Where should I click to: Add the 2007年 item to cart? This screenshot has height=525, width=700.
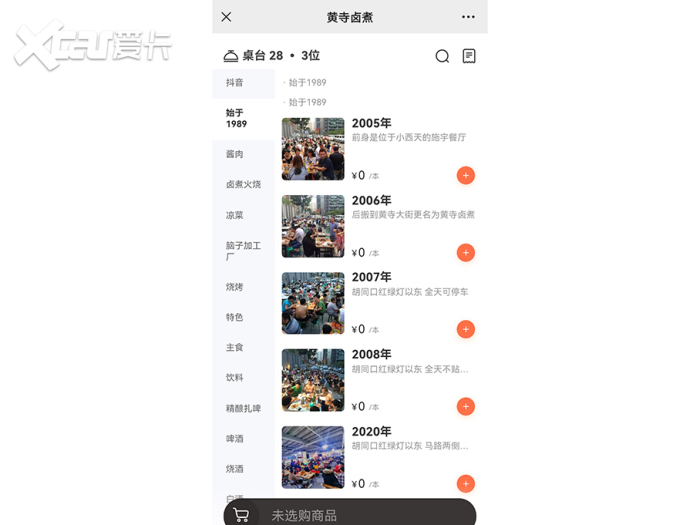tap(465, 329)
